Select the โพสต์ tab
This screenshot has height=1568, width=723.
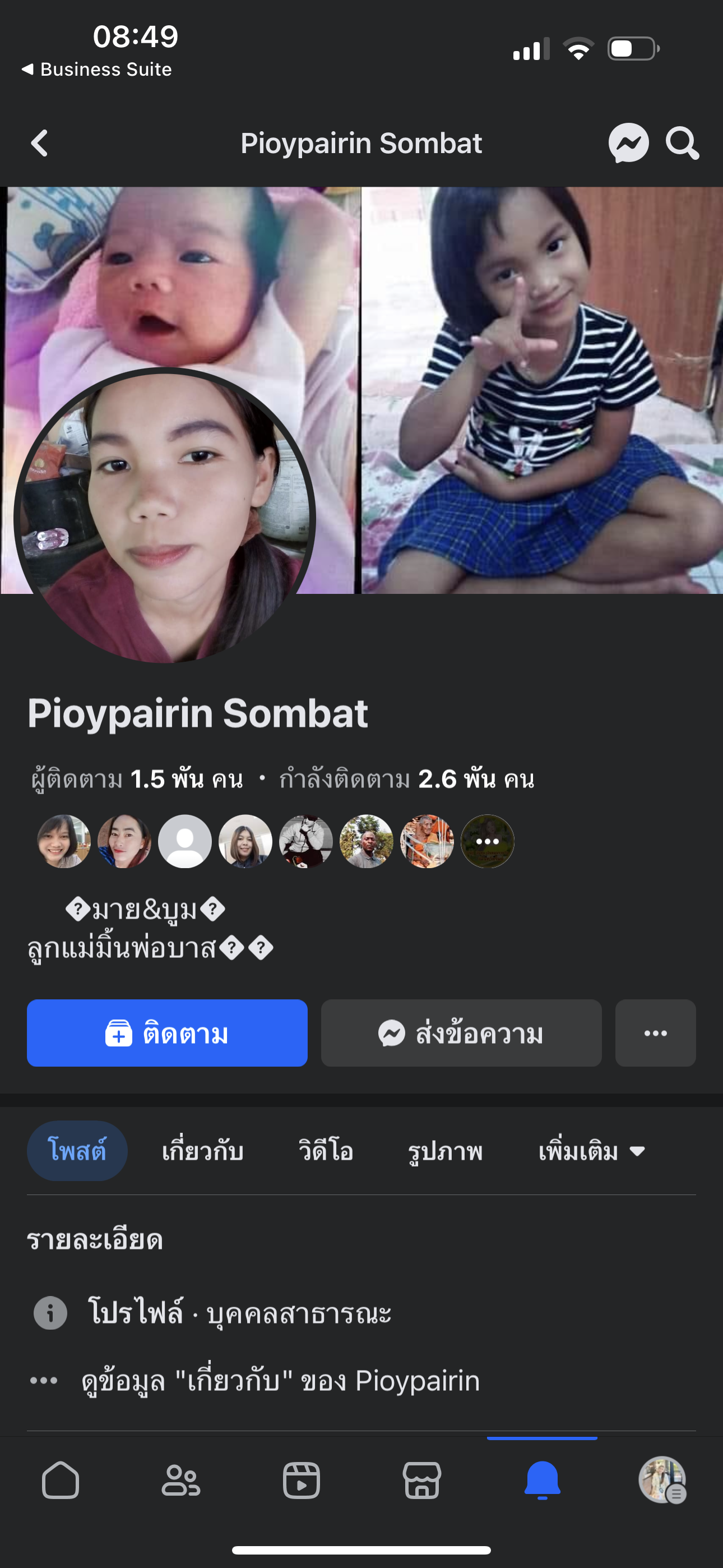pyautogui.click(x=77, y=1151)
